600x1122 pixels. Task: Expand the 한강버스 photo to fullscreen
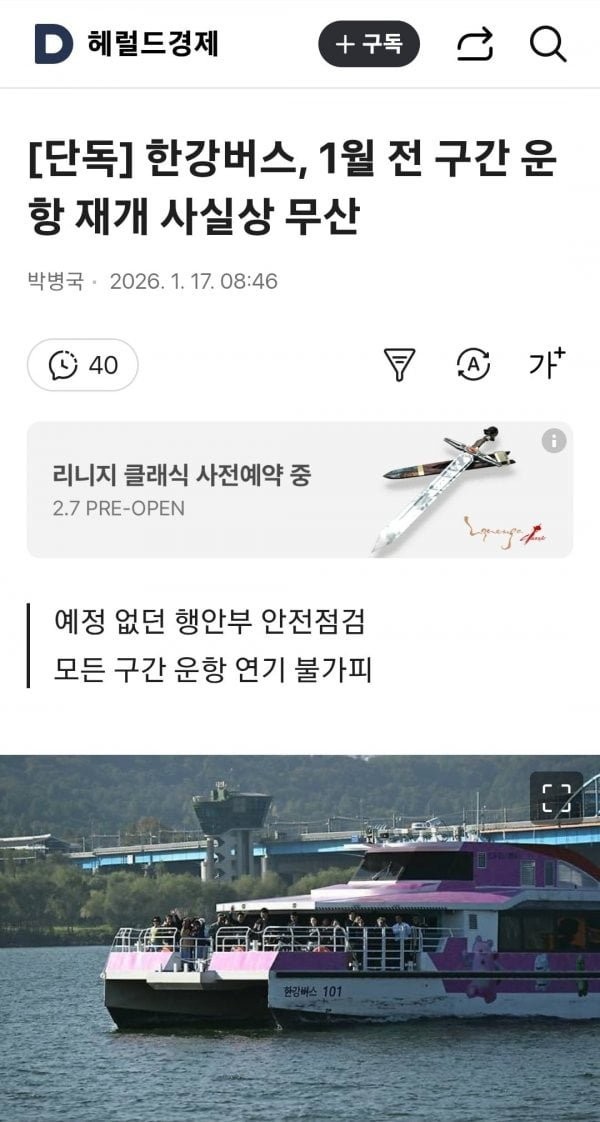(x=555, y=797)
